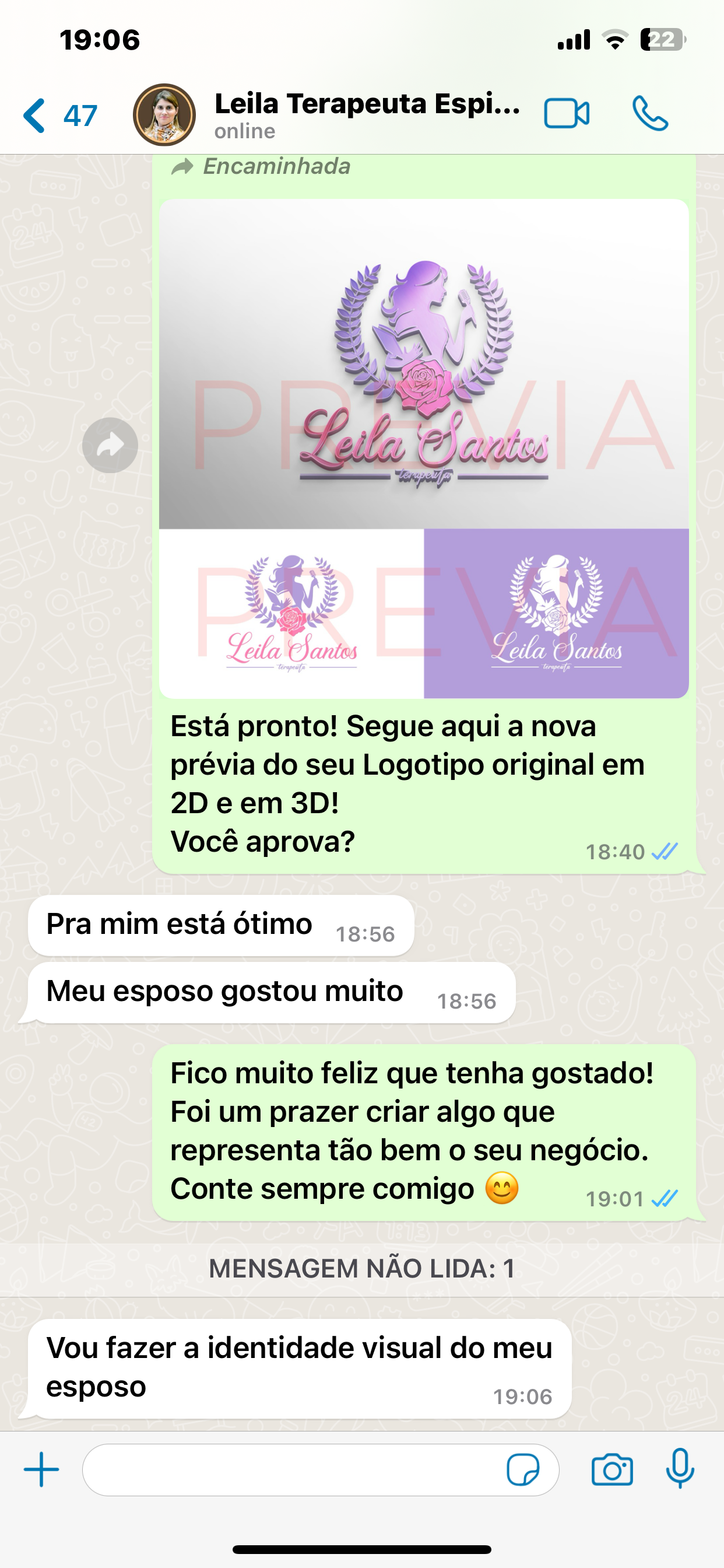Start a voice call with Leila
Screen dimensions: 724x1568
click(x=650, y=114)
